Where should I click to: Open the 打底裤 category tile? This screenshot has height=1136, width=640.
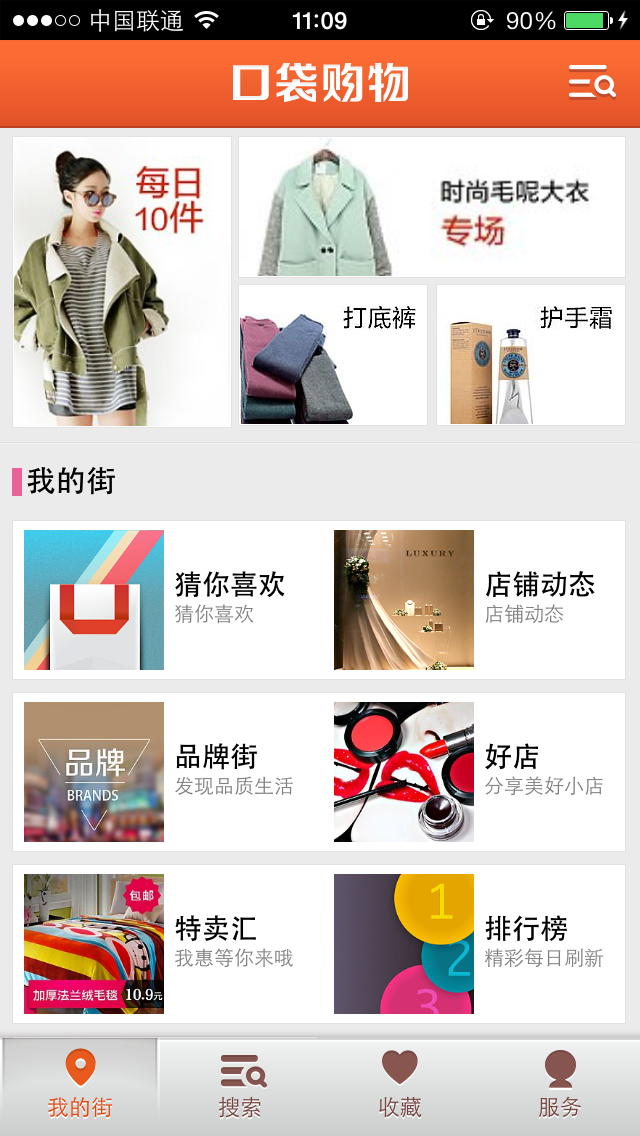click(x=333, y=355)
